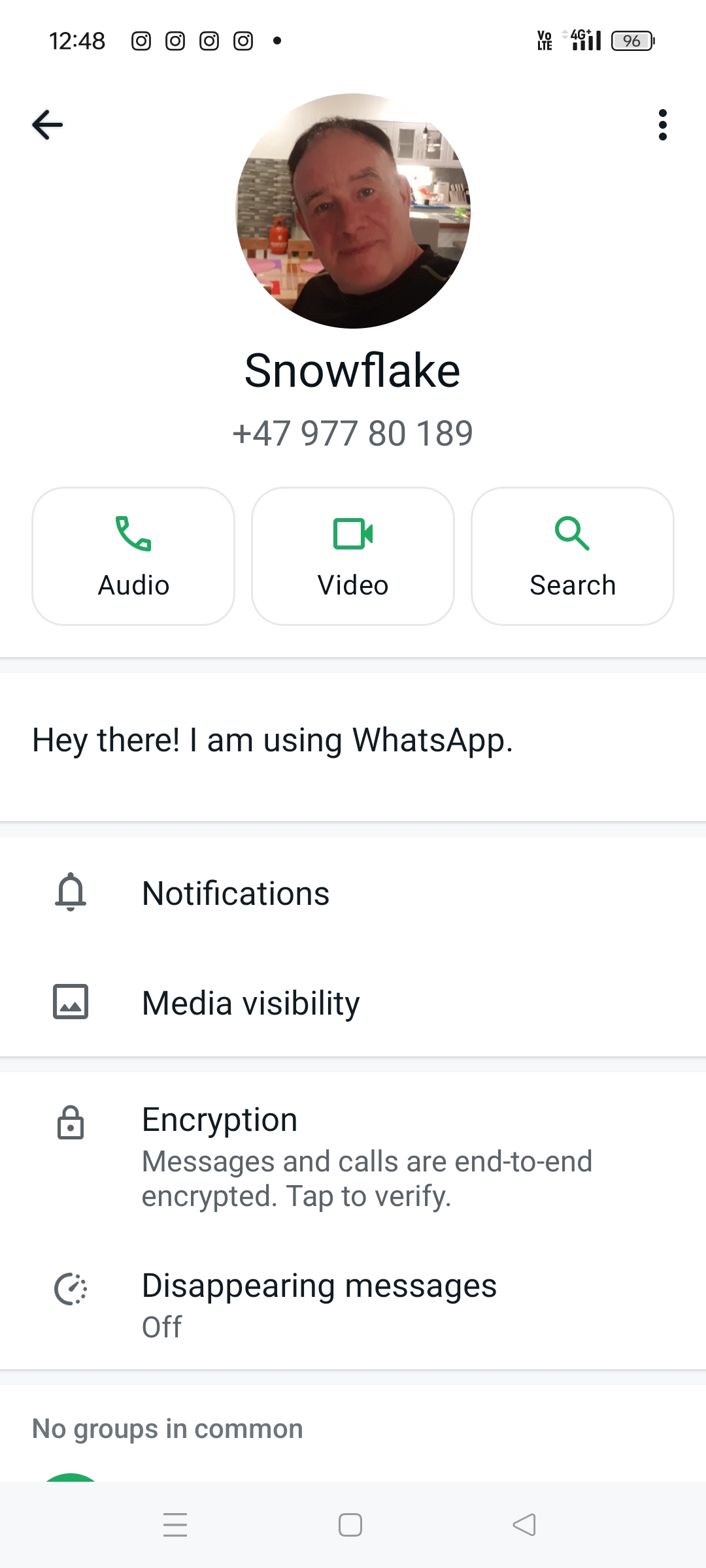View the contact's profile photo

(x=353, y=211)
